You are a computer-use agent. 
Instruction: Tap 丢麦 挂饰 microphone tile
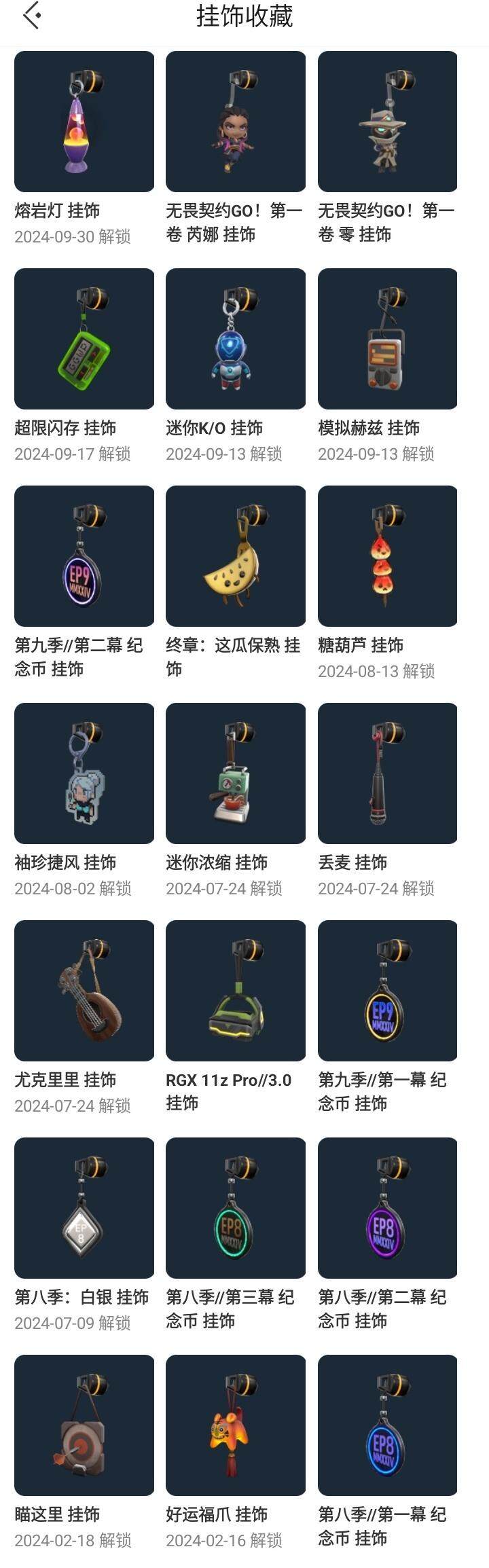(x=387, y=773)
